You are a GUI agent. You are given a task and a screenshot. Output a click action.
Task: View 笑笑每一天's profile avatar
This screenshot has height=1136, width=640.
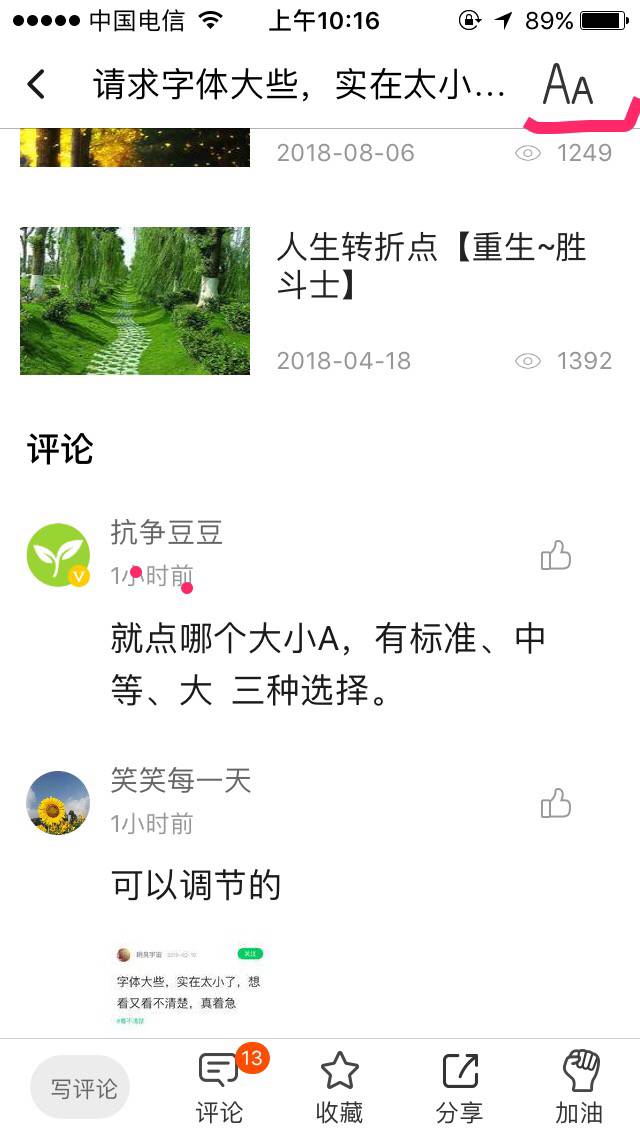(58, 803)
